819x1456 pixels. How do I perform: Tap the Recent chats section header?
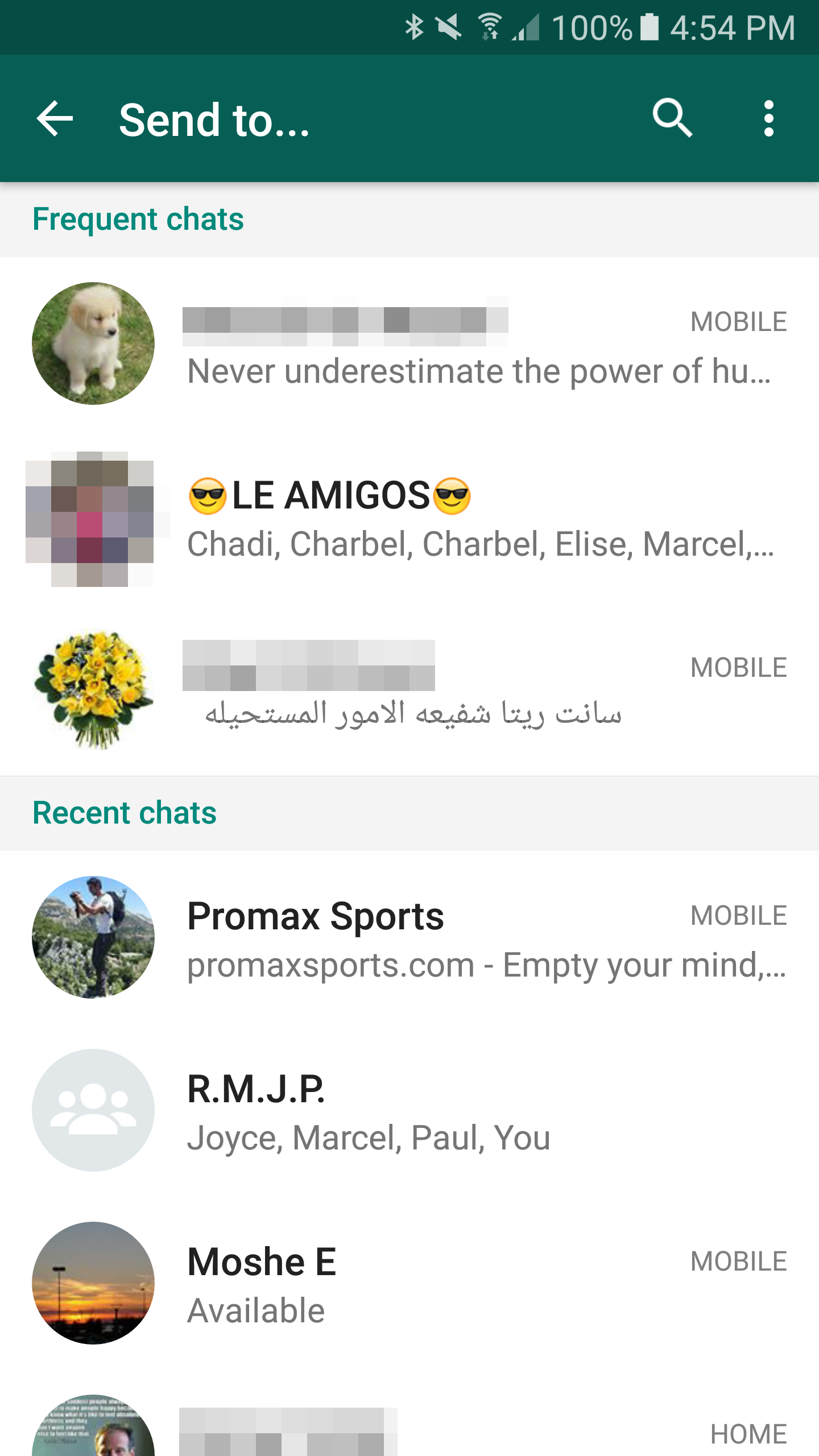click(x=125, y=813)
